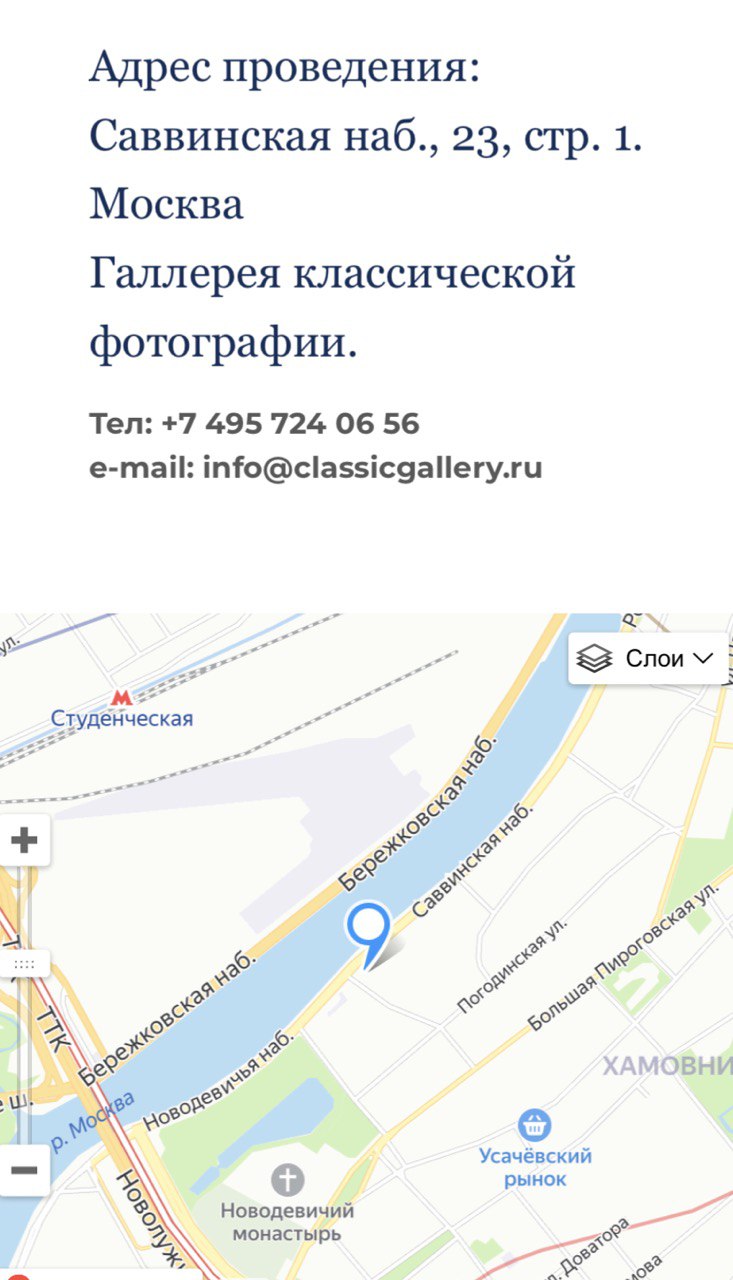Tap the blue location pin on map
The height and width of the screenshot is (1280, 733).
368,926
